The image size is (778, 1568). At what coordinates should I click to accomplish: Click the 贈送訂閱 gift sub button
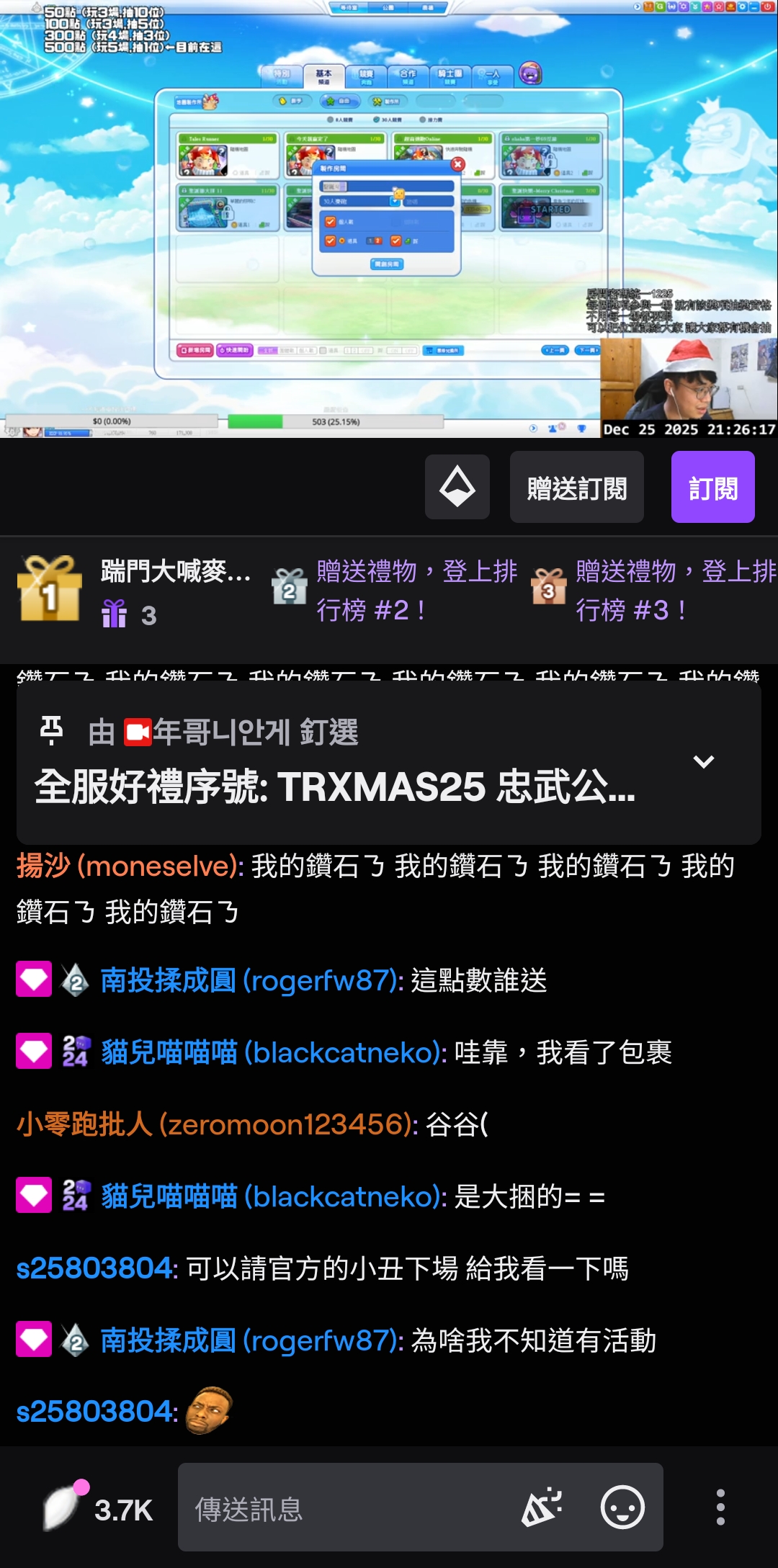(x=576, y=487)
